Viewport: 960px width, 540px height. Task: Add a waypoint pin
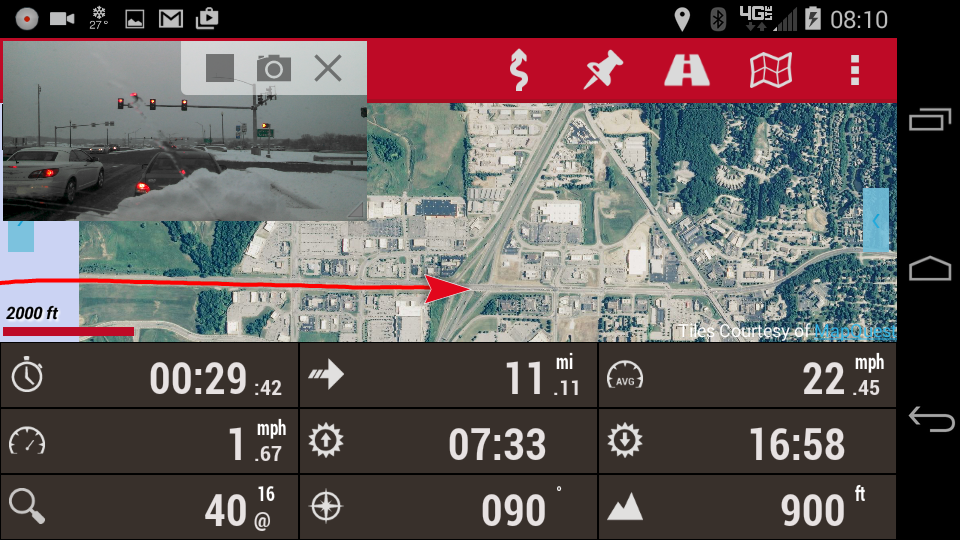[x=603, y=71]
